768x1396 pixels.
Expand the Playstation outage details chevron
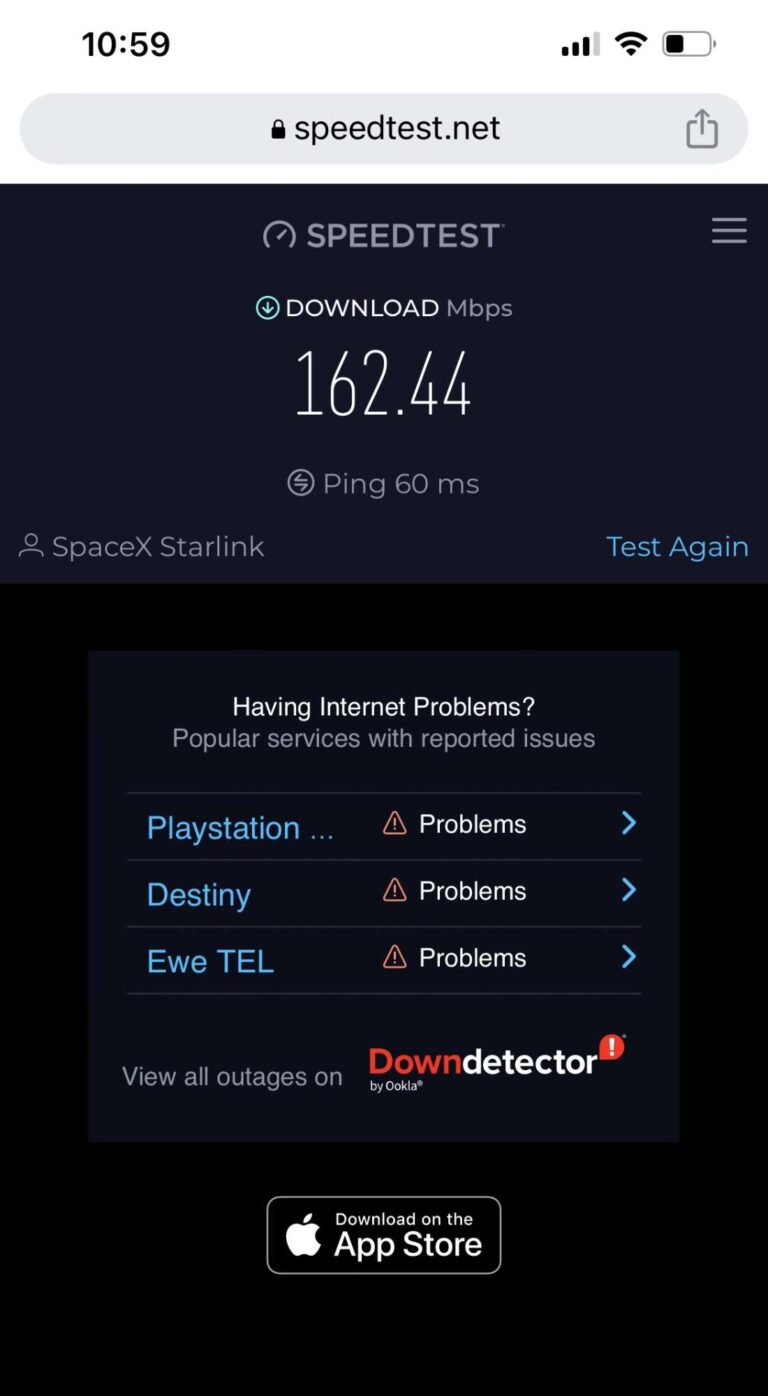[628, 822]
